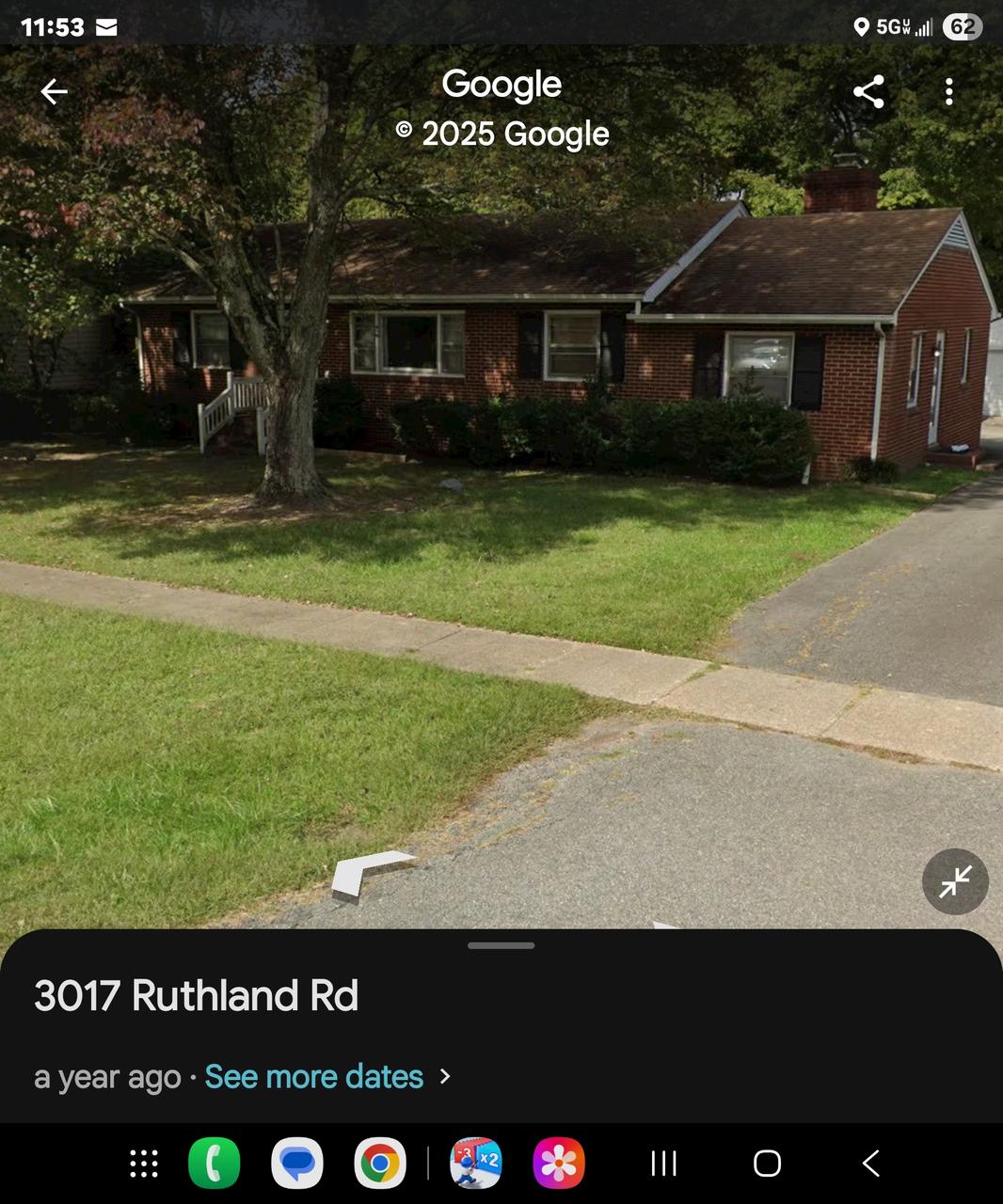Image resolution: width=1003 pixels, height=1204 pixels.
Task: Launch the Phone app from taskbar
Action: (215, 1164)
